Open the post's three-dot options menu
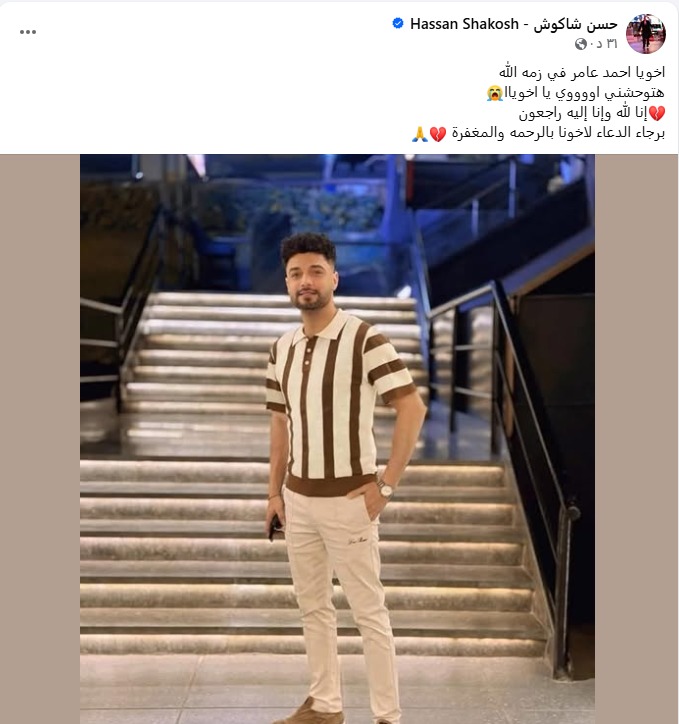 click(28, 31)
